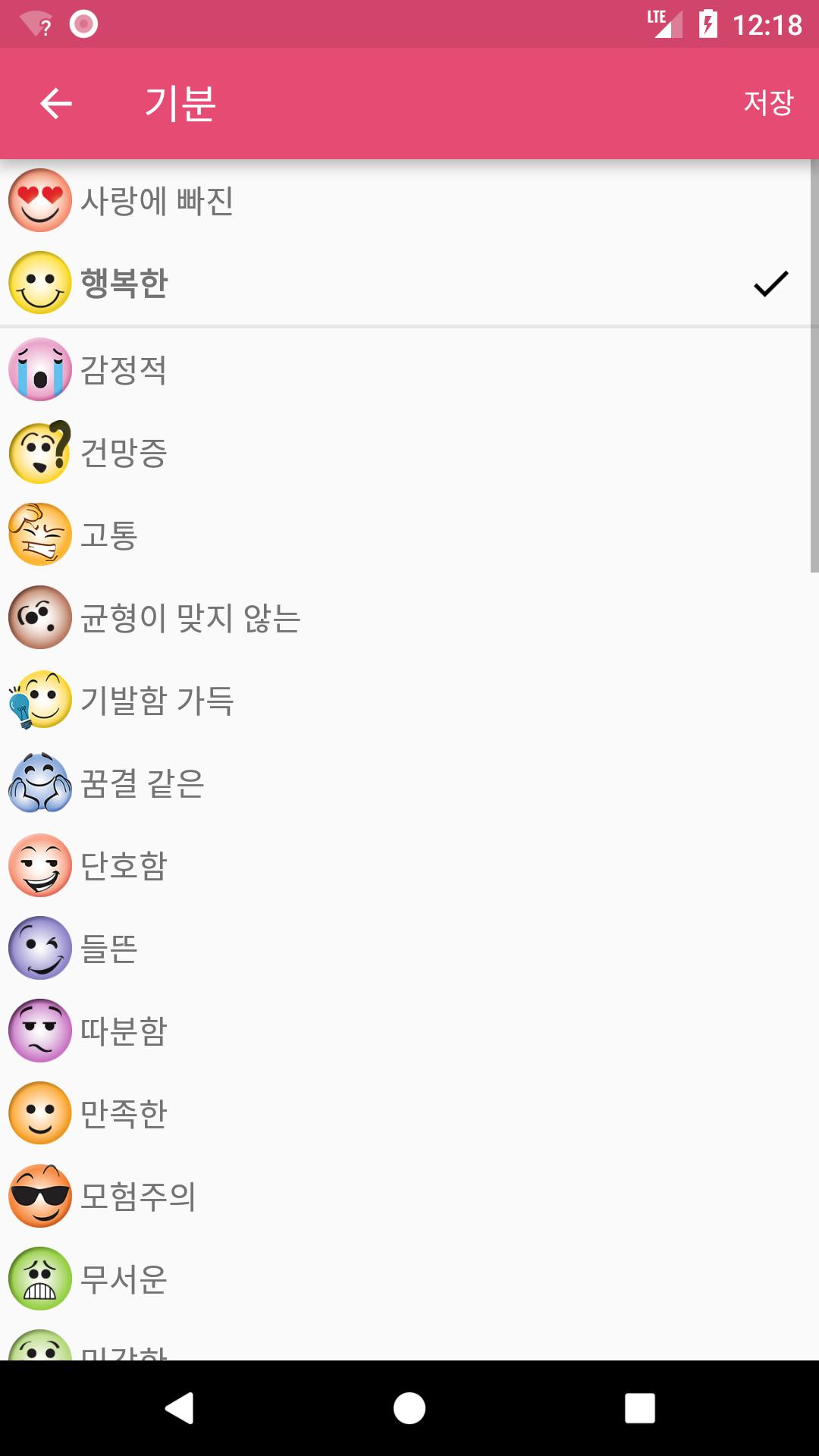The image size is (819, 1456).
Task: Tap 저장 to save the mood
Action: point(768,102)
